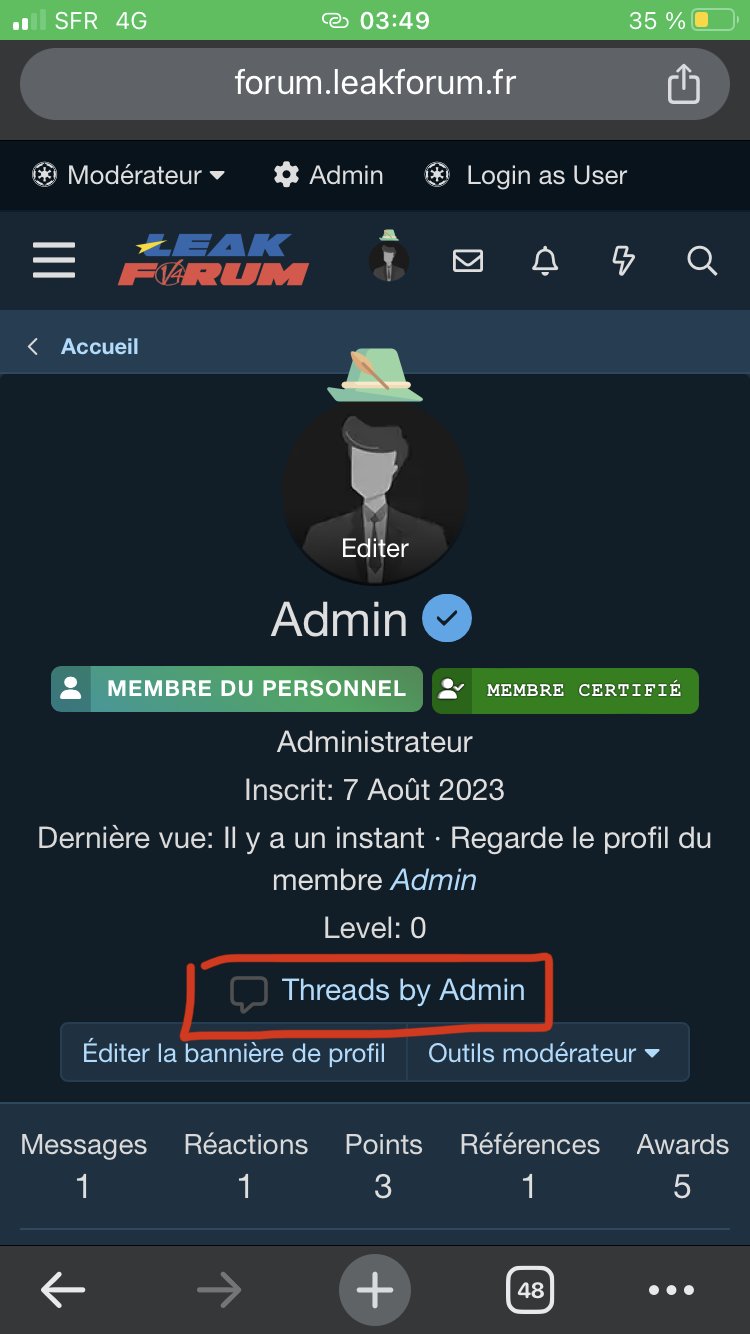750x1334 pixels.
Task: Tap Éditer la bannière de profil
Action: (x=234, y=1053)
